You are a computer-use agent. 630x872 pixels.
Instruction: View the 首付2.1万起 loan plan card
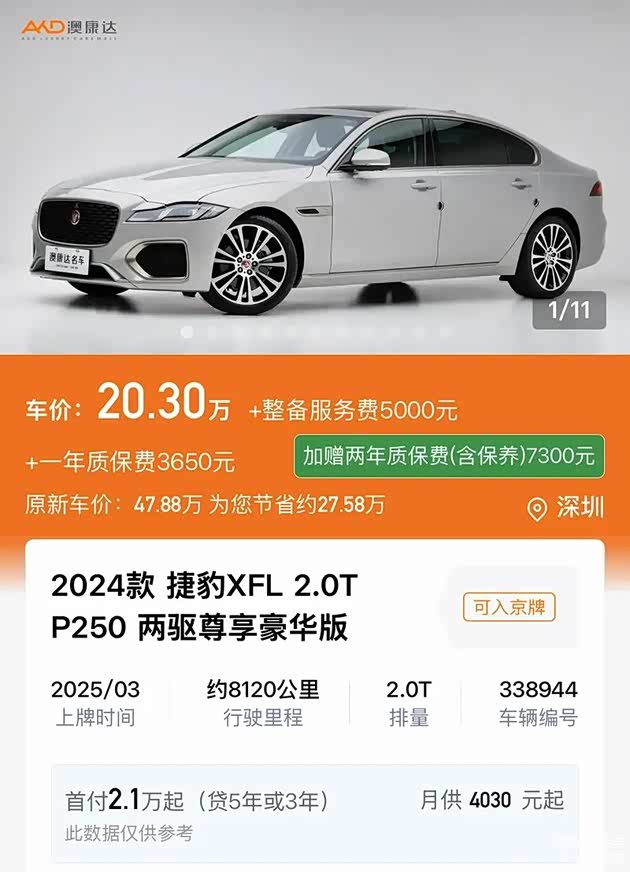[x=315, y=812]
